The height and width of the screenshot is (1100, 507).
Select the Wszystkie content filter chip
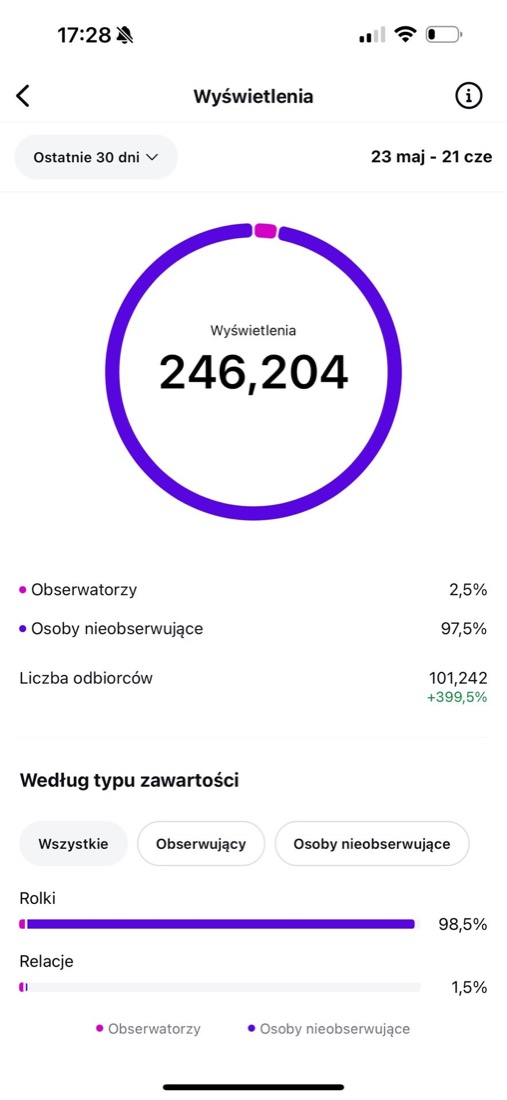[74, 843]
